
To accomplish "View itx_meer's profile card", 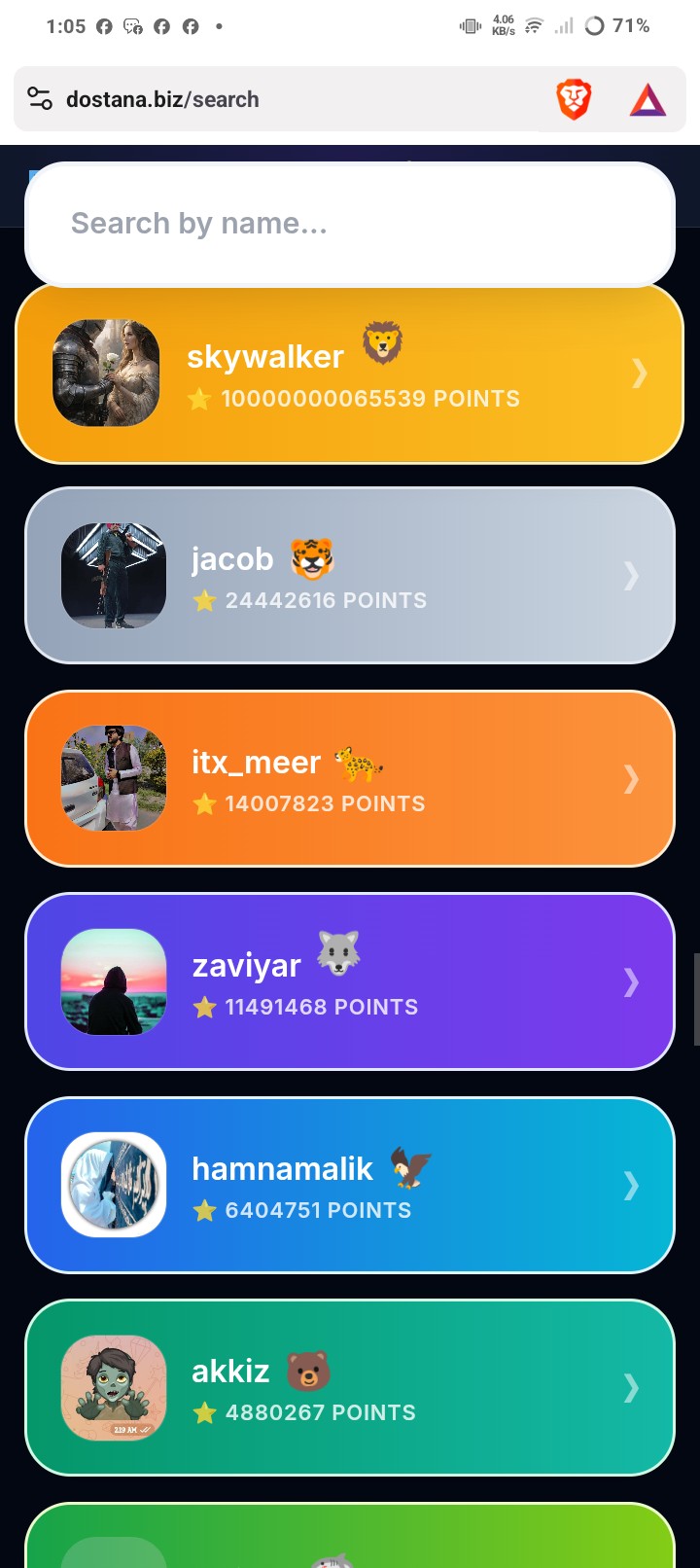I will pos(350,778).
